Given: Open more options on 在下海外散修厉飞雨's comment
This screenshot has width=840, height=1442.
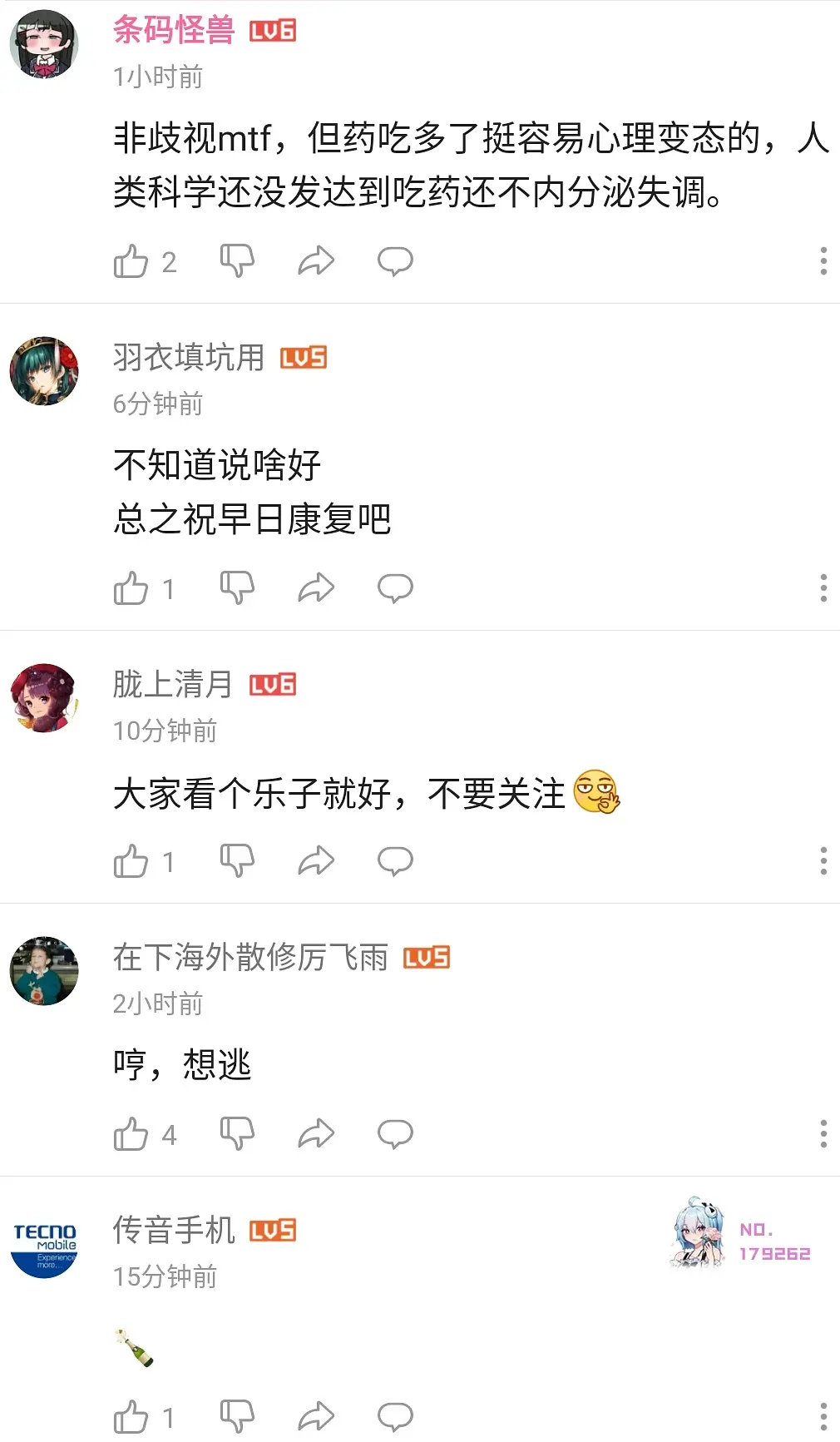Looking at the screenshot, I should 823,1133.
